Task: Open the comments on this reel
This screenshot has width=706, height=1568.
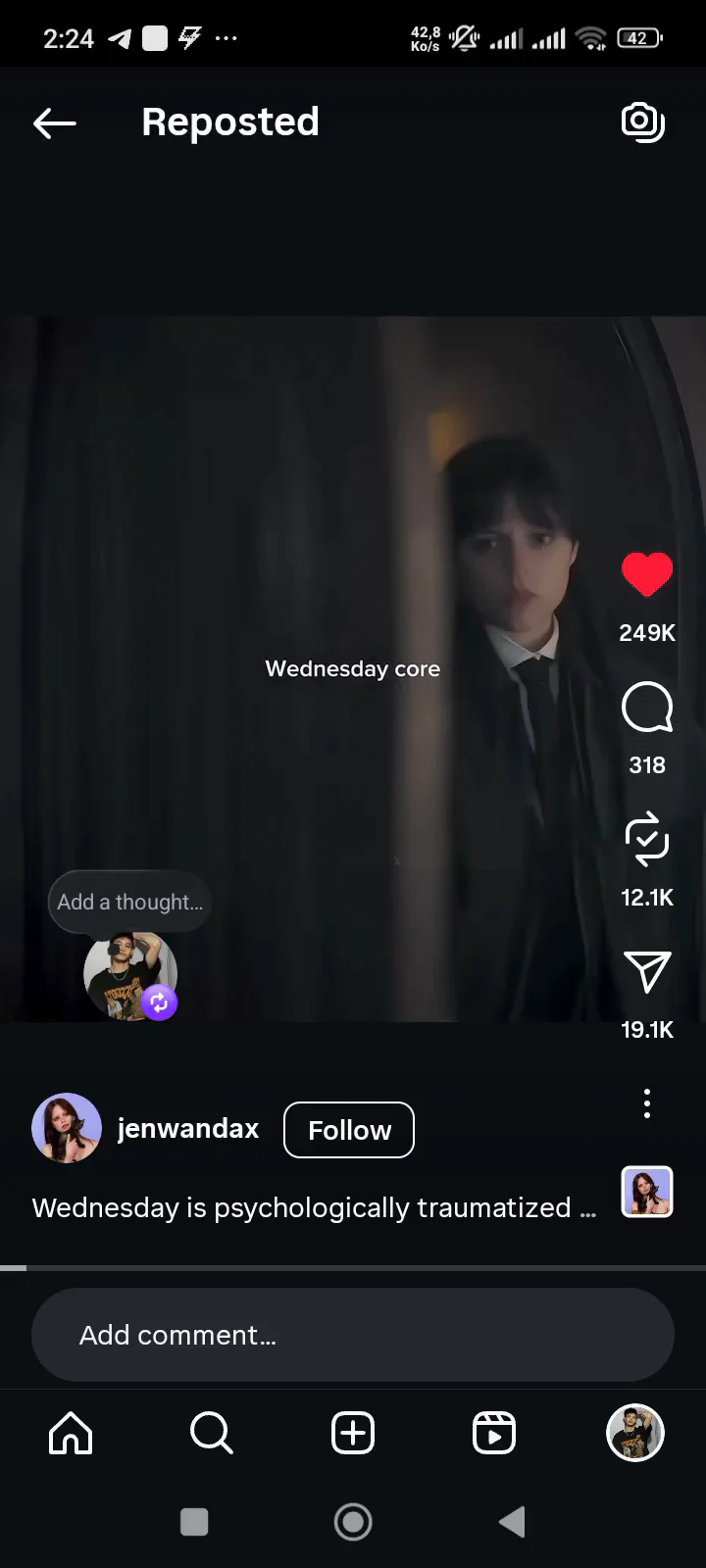Action: pos(647,707)
